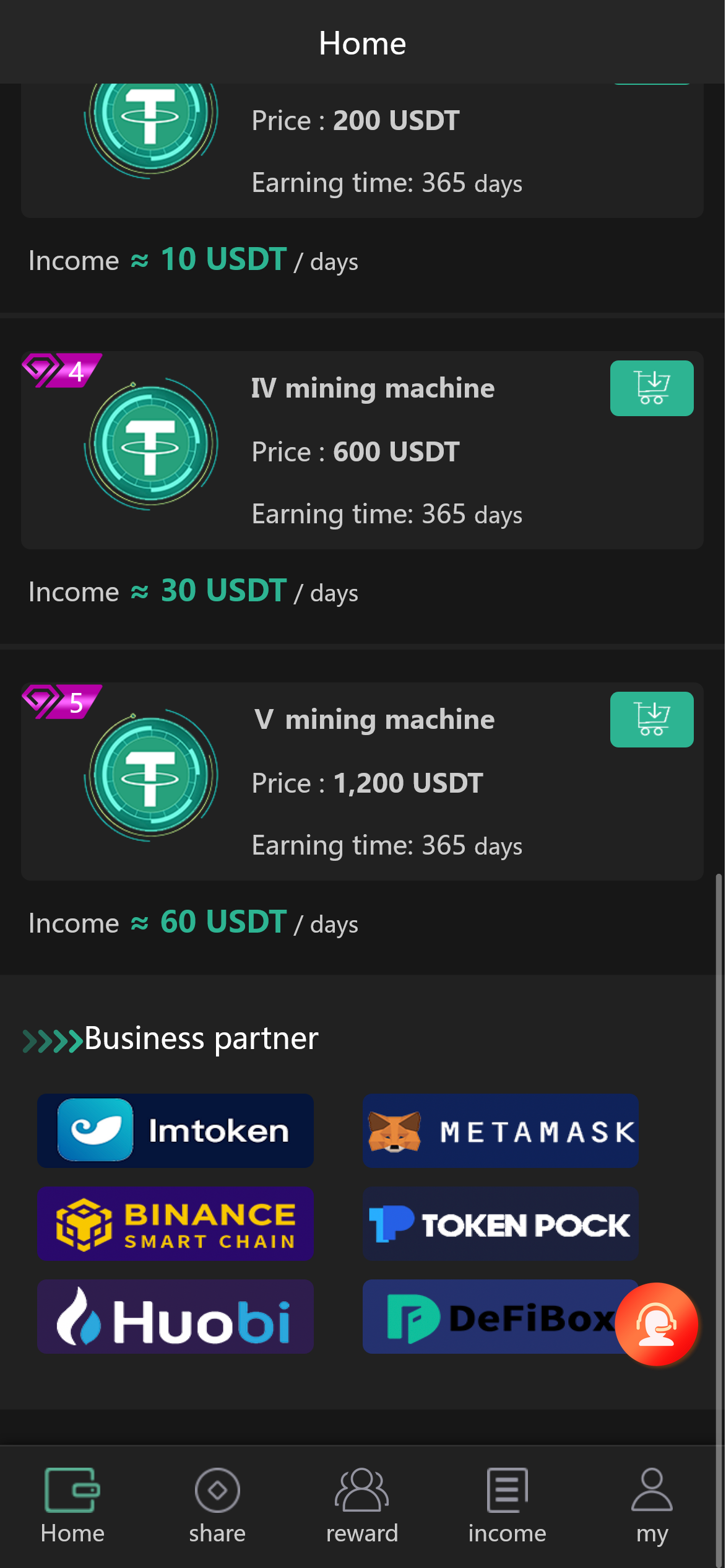The height and width of the screenshot is (1568, 726).
Task: Tap the cart button for IV mining machine
Action: click(x=651, y=388)
